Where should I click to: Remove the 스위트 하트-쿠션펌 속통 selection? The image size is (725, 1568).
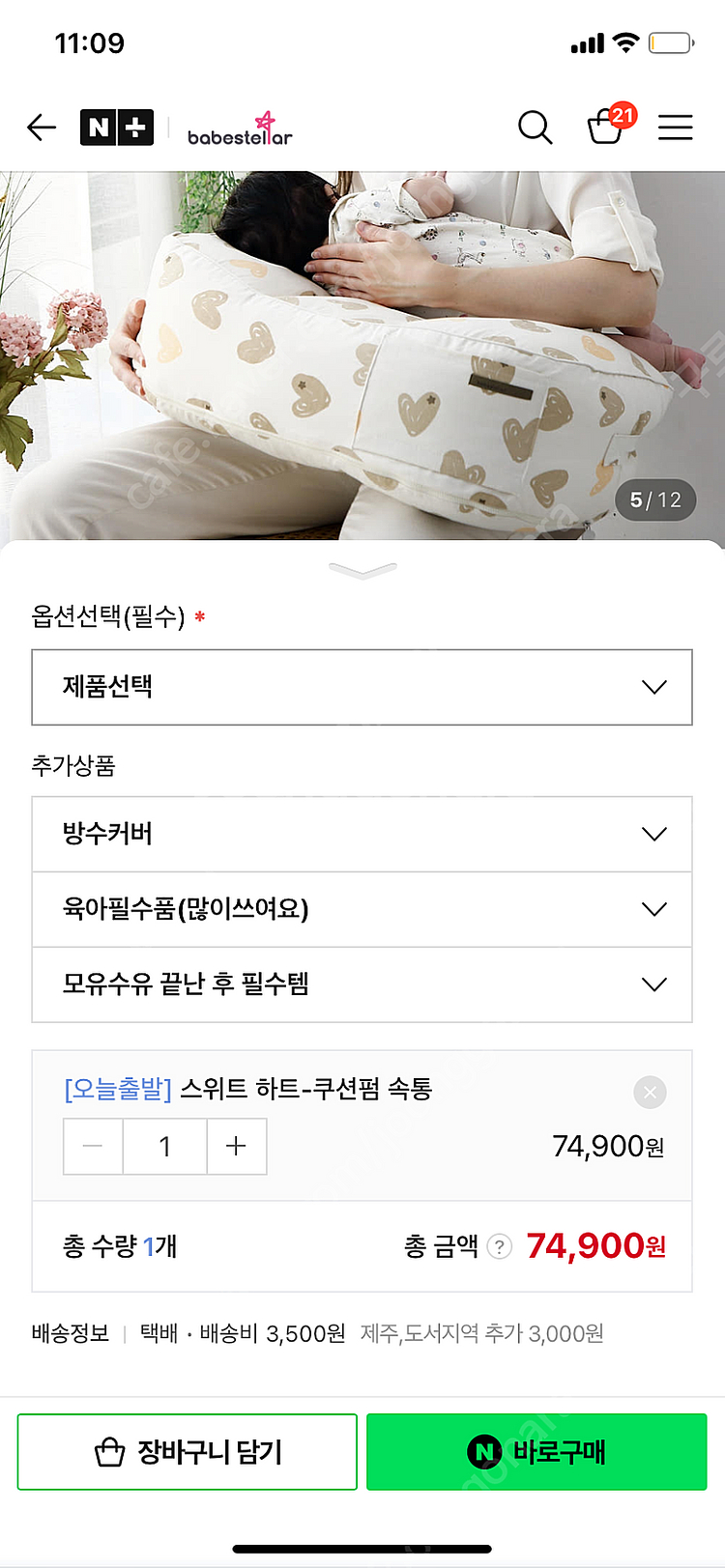[x=650, y=1093]
